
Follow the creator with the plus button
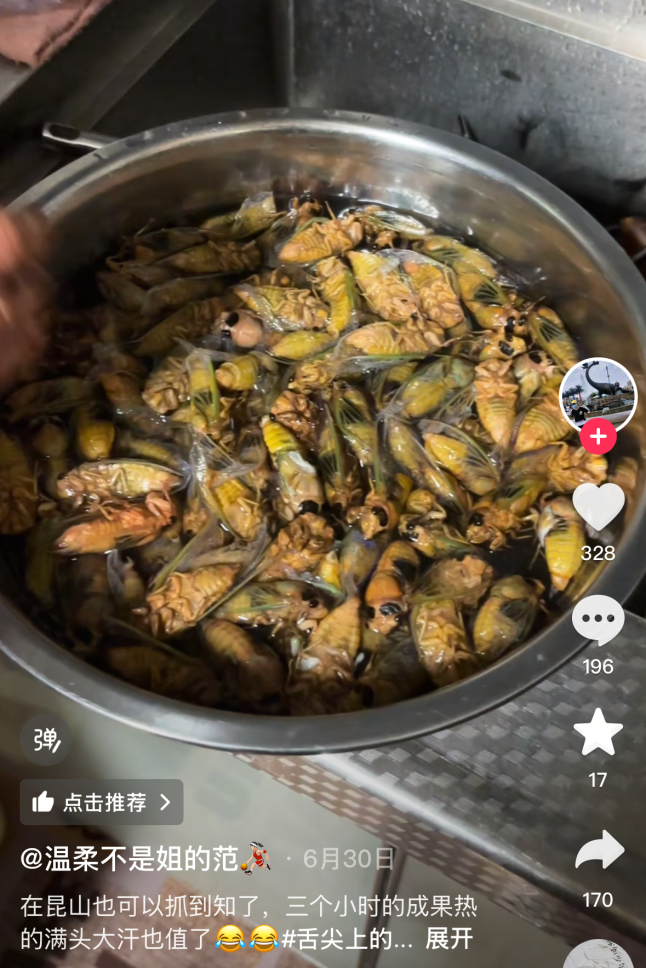(x=598, y=437)
